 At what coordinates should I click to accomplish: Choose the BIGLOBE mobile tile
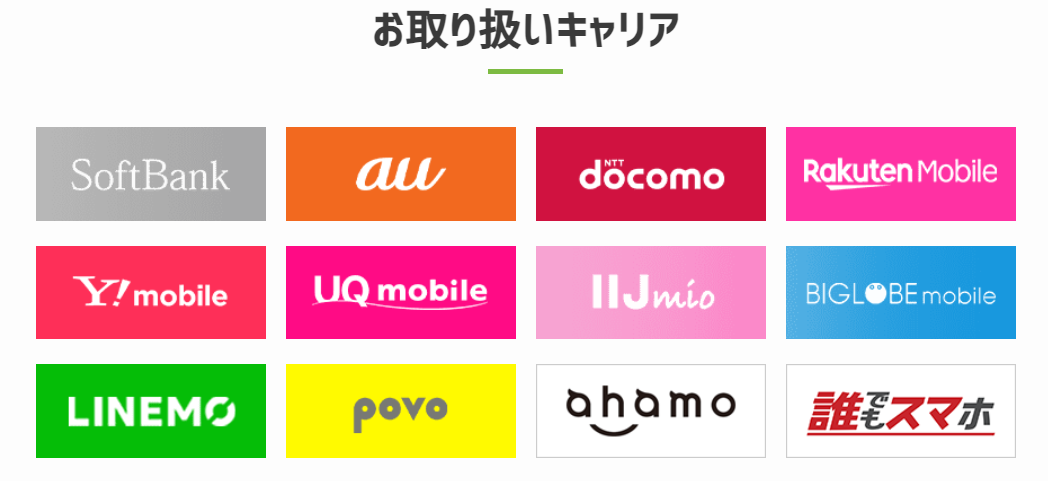(x=901, y=293)
